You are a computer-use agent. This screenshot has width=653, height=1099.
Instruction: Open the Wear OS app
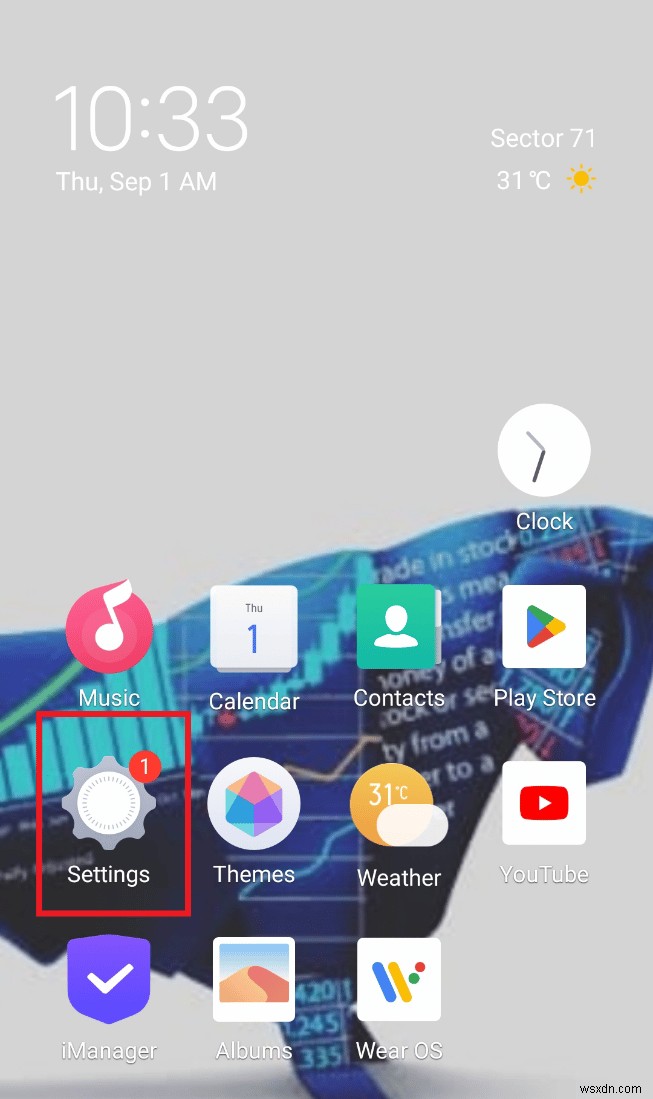(x=398, y=979)
